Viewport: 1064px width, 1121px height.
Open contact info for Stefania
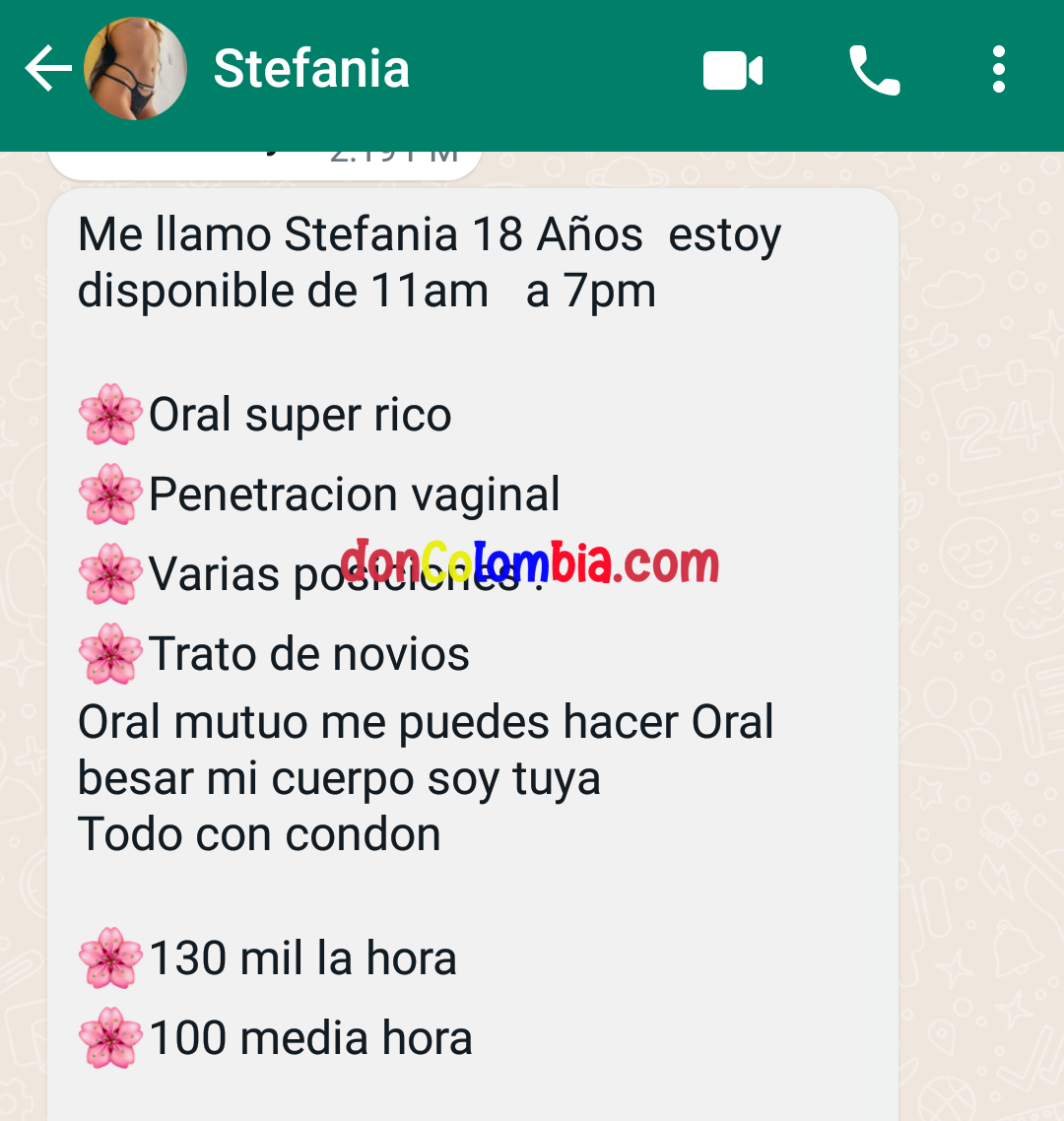click(311, 69)
